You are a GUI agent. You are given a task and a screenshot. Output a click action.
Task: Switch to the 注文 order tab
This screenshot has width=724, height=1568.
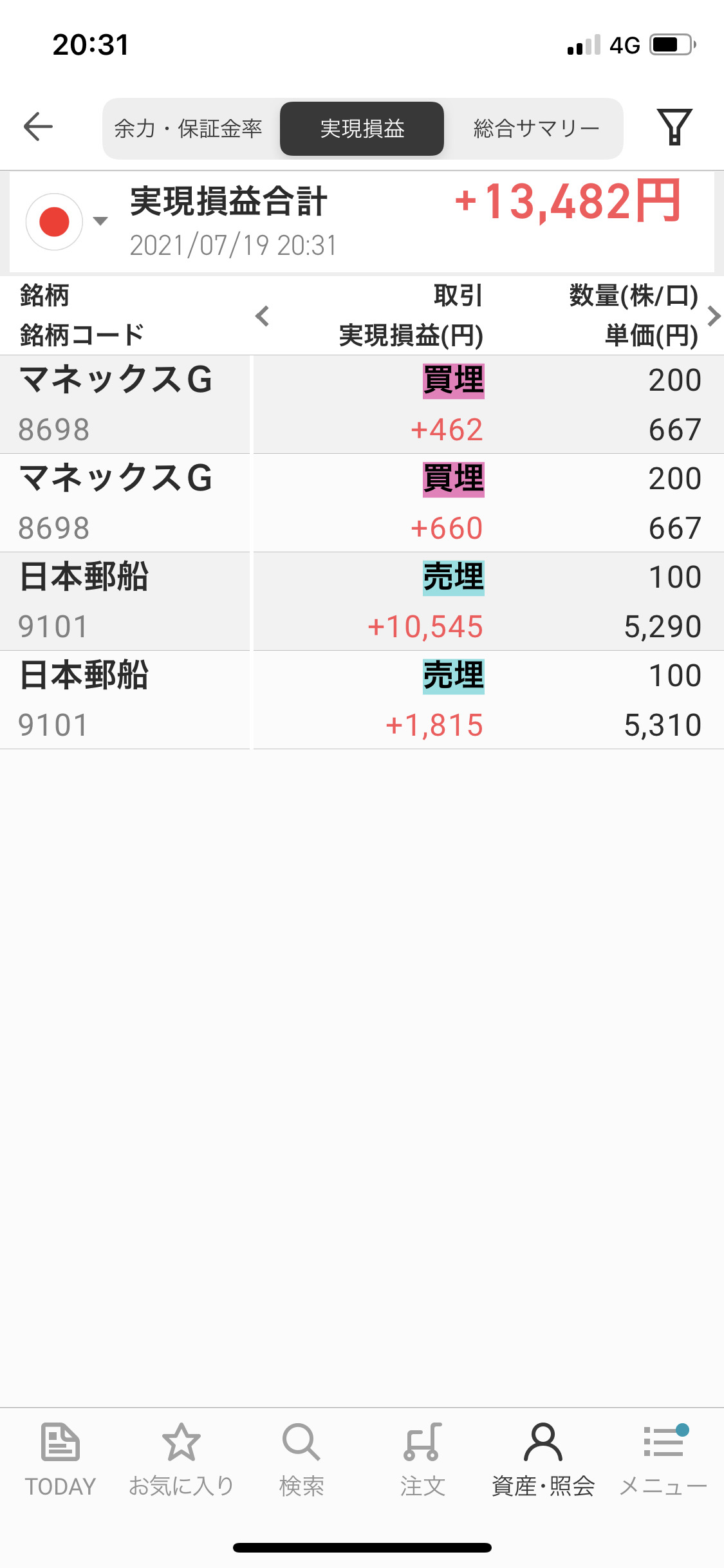pyautogui.click(x=422, y=1459)
